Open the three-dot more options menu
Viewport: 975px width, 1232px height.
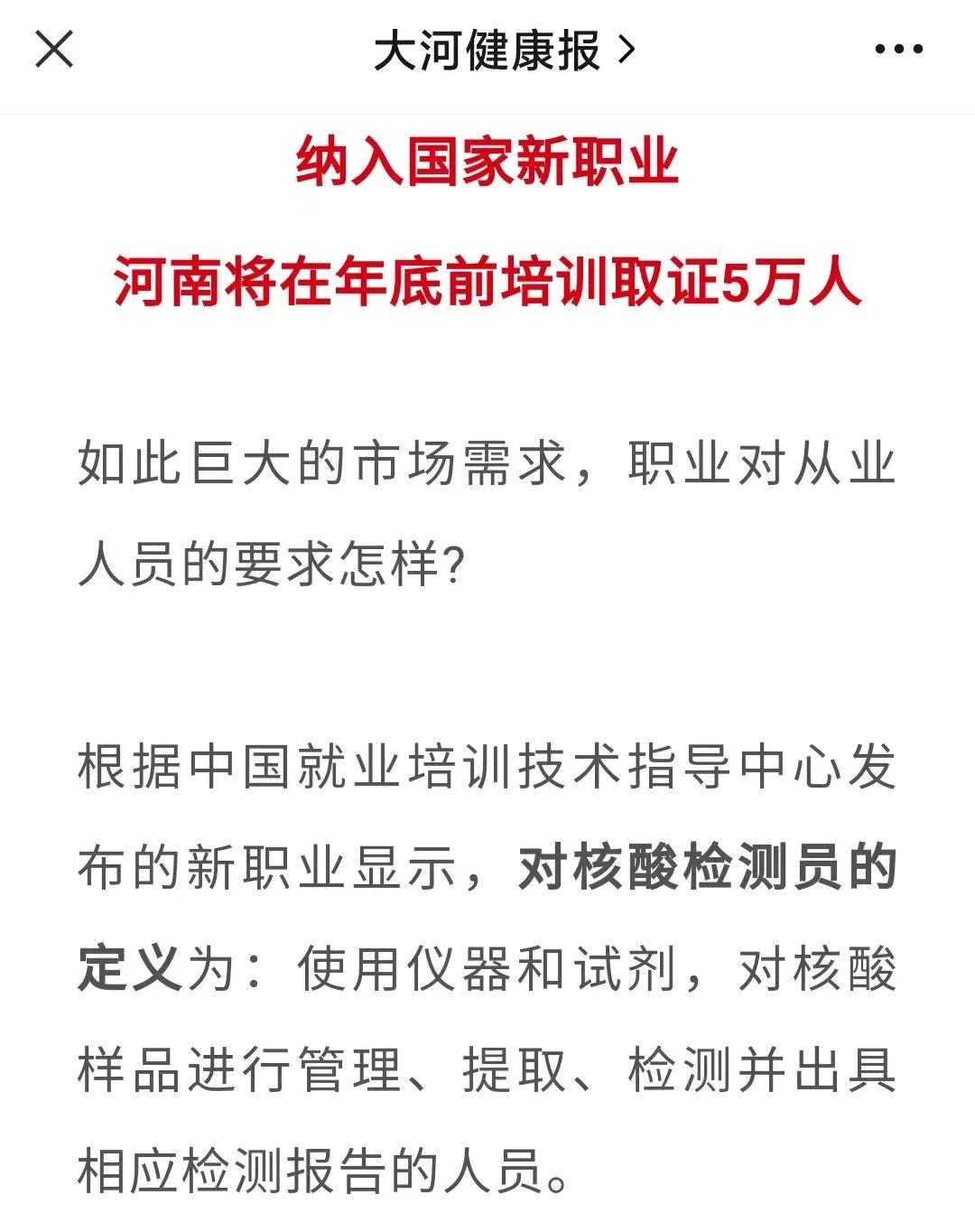[x=898, y=50]
